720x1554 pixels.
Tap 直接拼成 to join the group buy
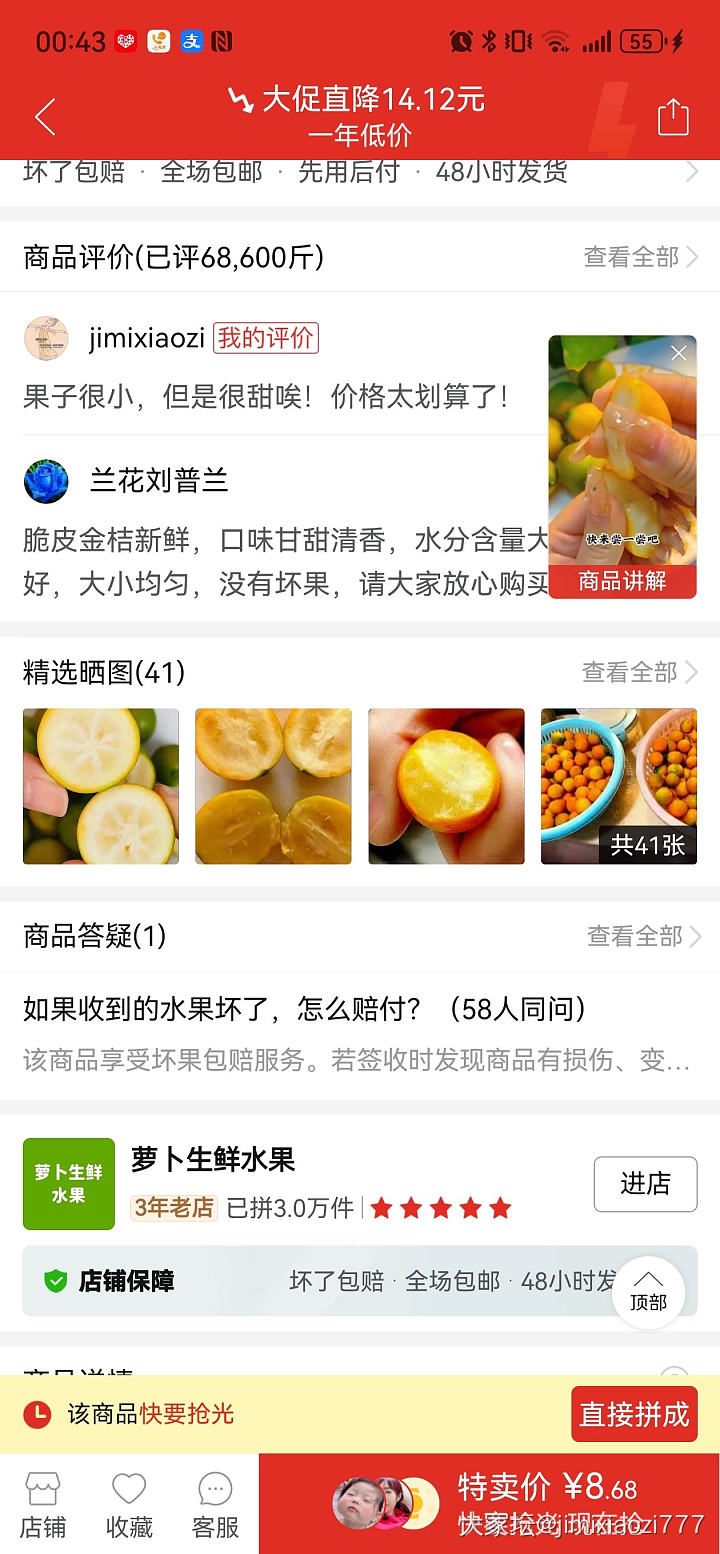pyautogui.click(x=634, y=1414)
